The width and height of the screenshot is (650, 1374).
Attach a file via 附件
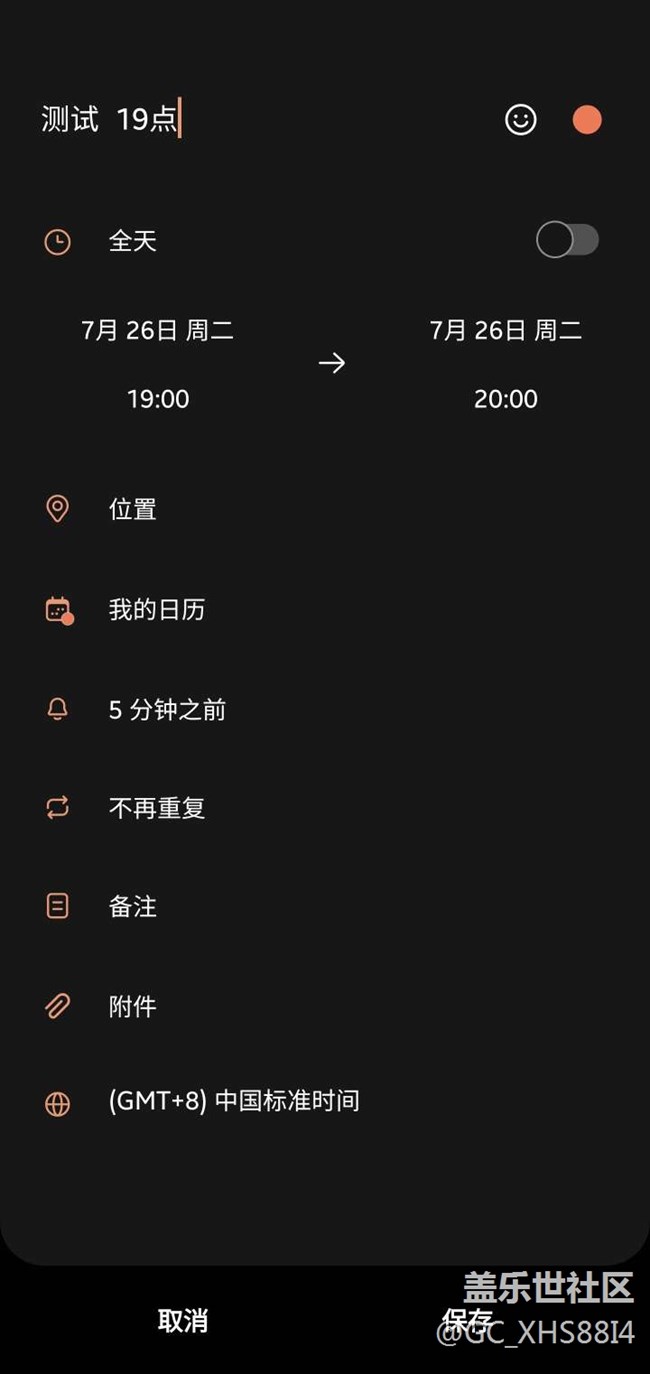133,1006
